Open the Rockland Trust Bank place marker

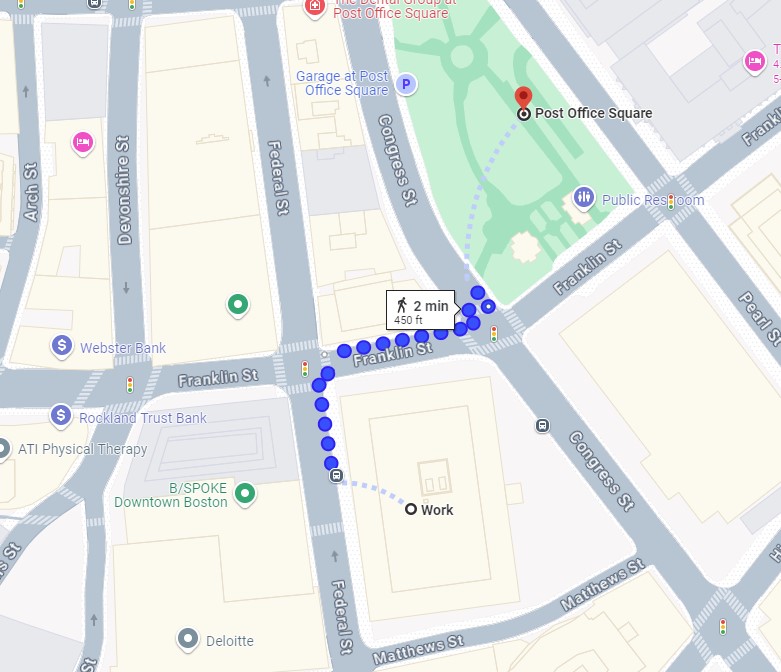coord(62,415)
